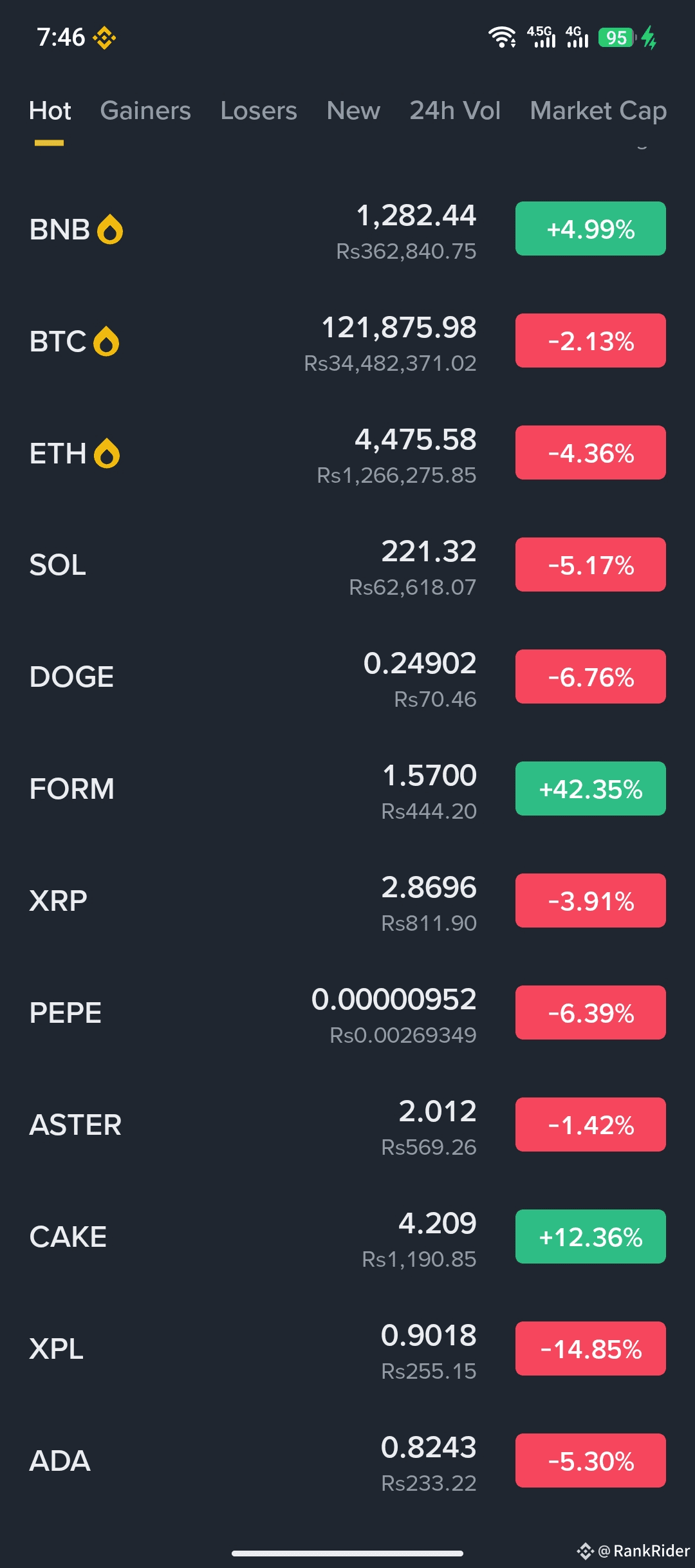
Task: Show the Market Cap tab
Action: pyautogui.click(x=598, y=111)
